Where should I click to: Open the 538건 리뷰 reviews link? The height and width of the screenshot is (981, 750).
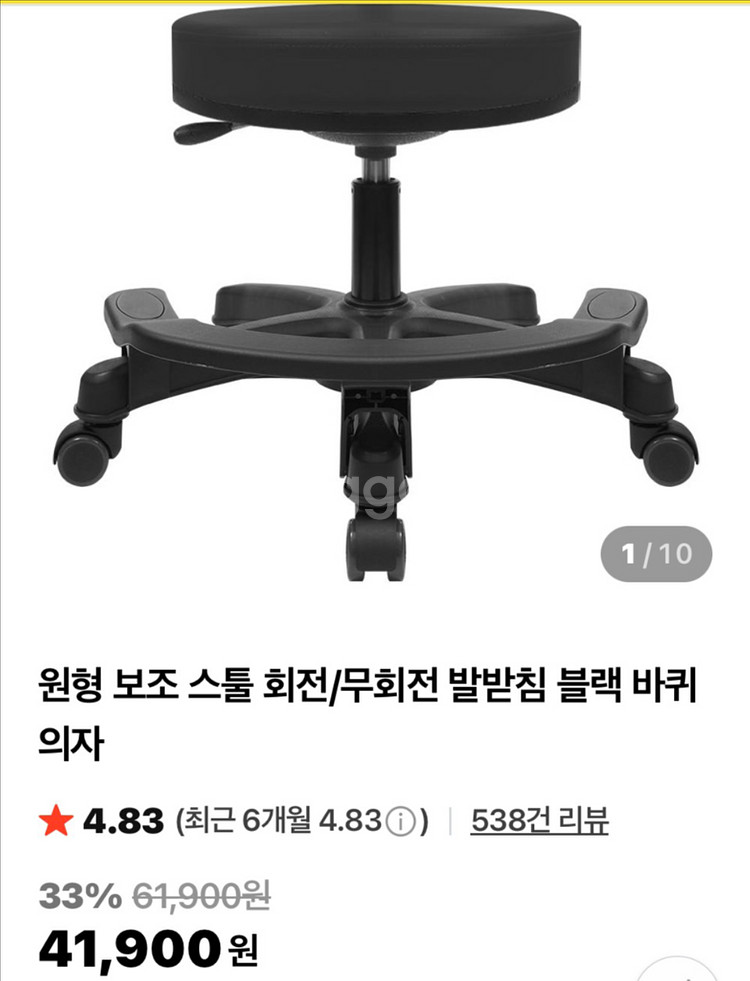click(539, 822)
